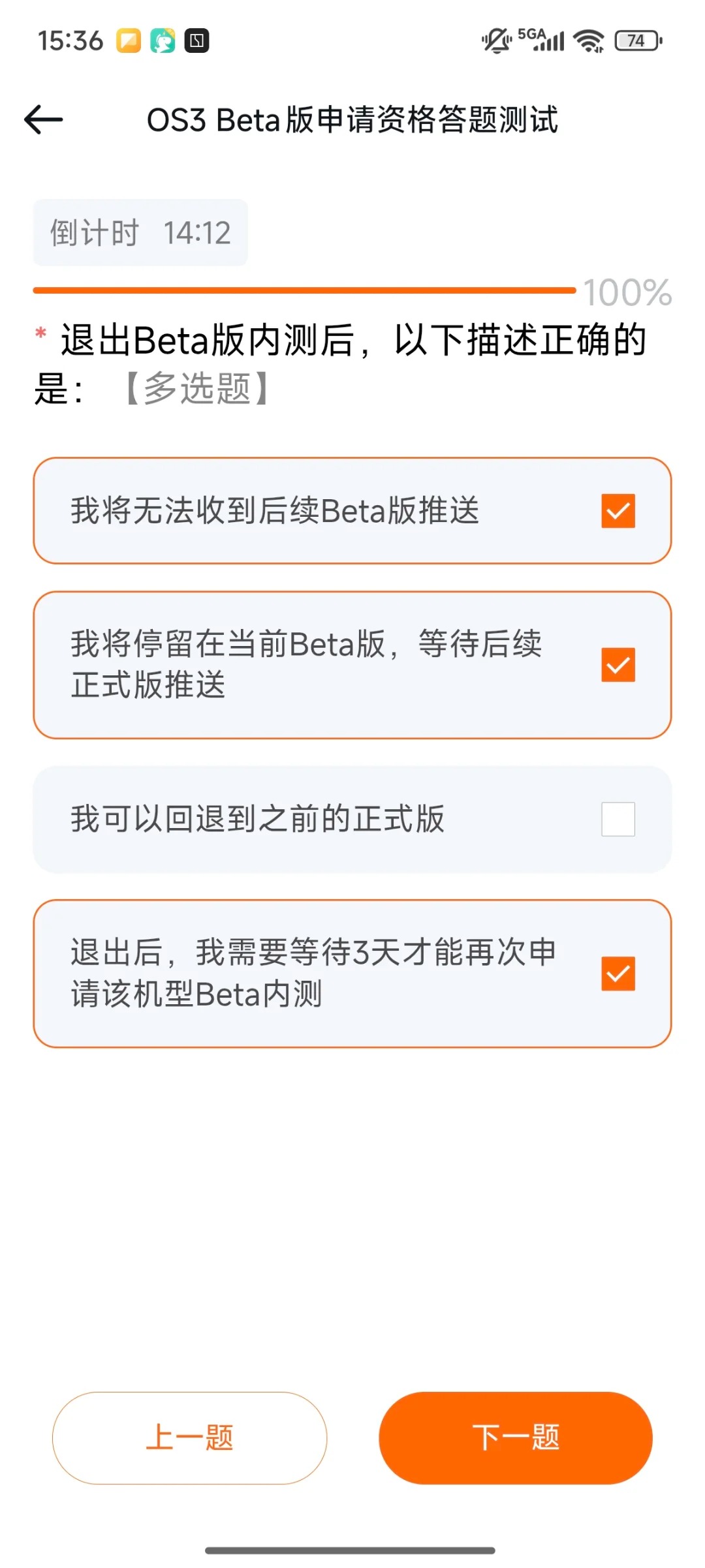Go back using the top-left arrow
The image size is (705, 1568).
43,120
